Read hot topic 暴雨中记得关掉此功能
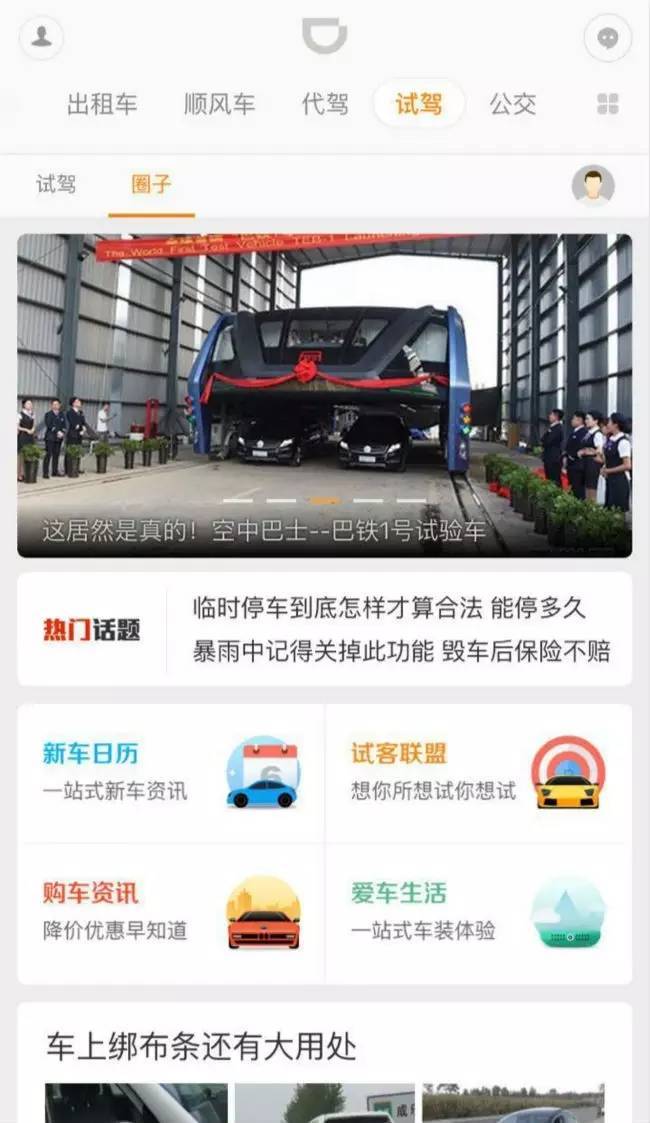 pos(400,652)
